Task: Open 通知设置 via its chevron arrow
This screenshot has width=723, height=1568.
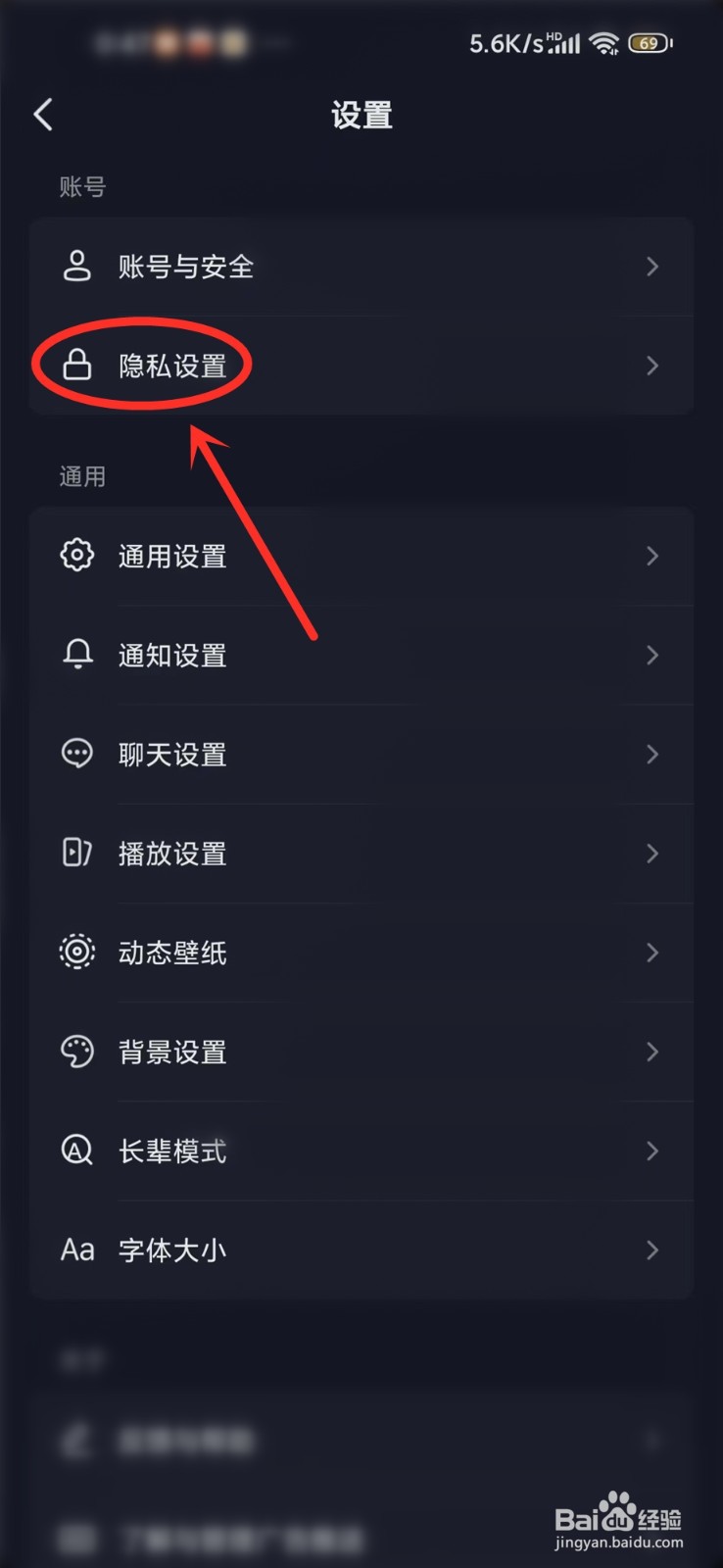Action: click(x=652, y=655)
